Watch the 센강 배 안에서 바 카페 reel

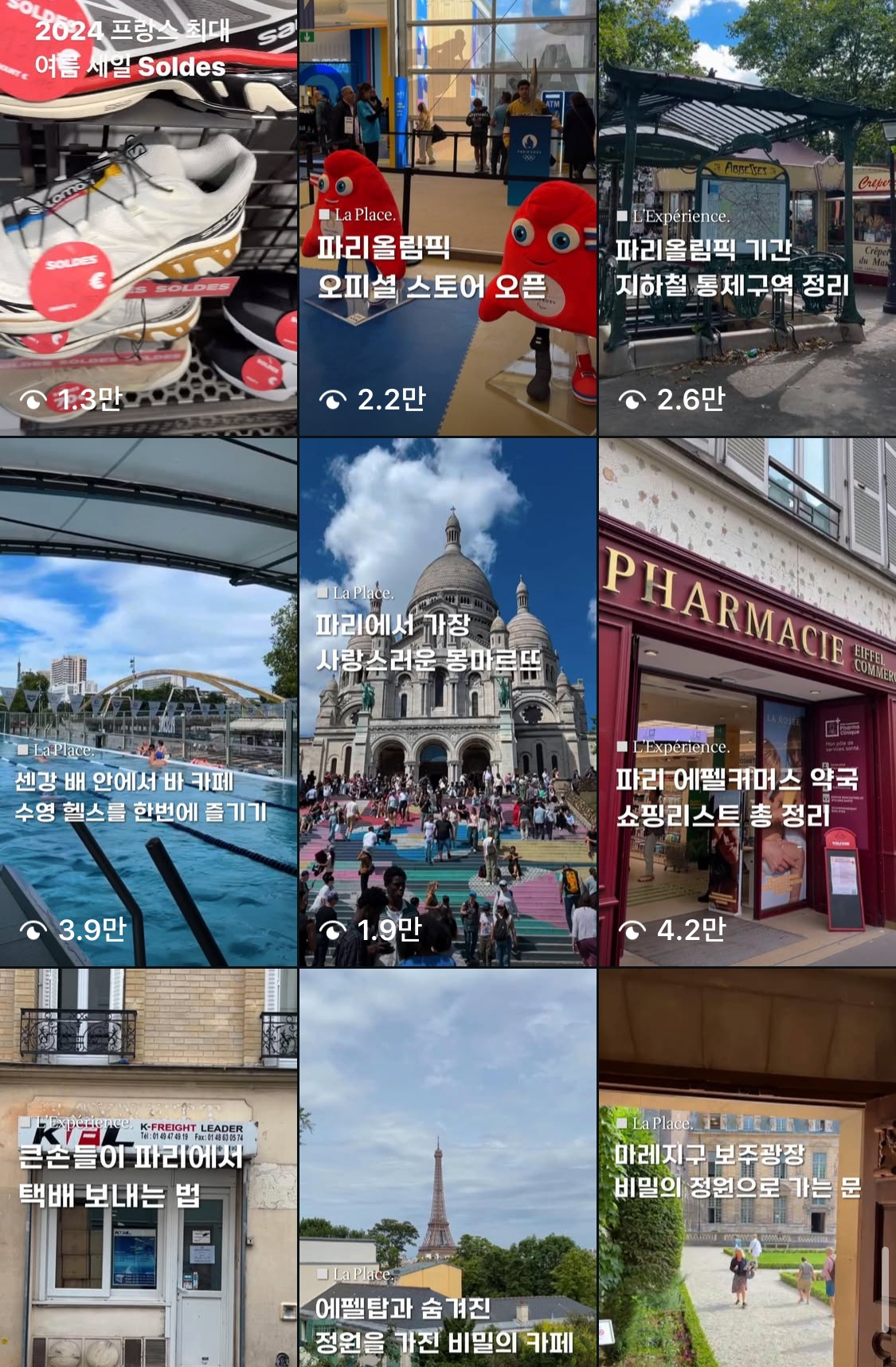point(148,702)
